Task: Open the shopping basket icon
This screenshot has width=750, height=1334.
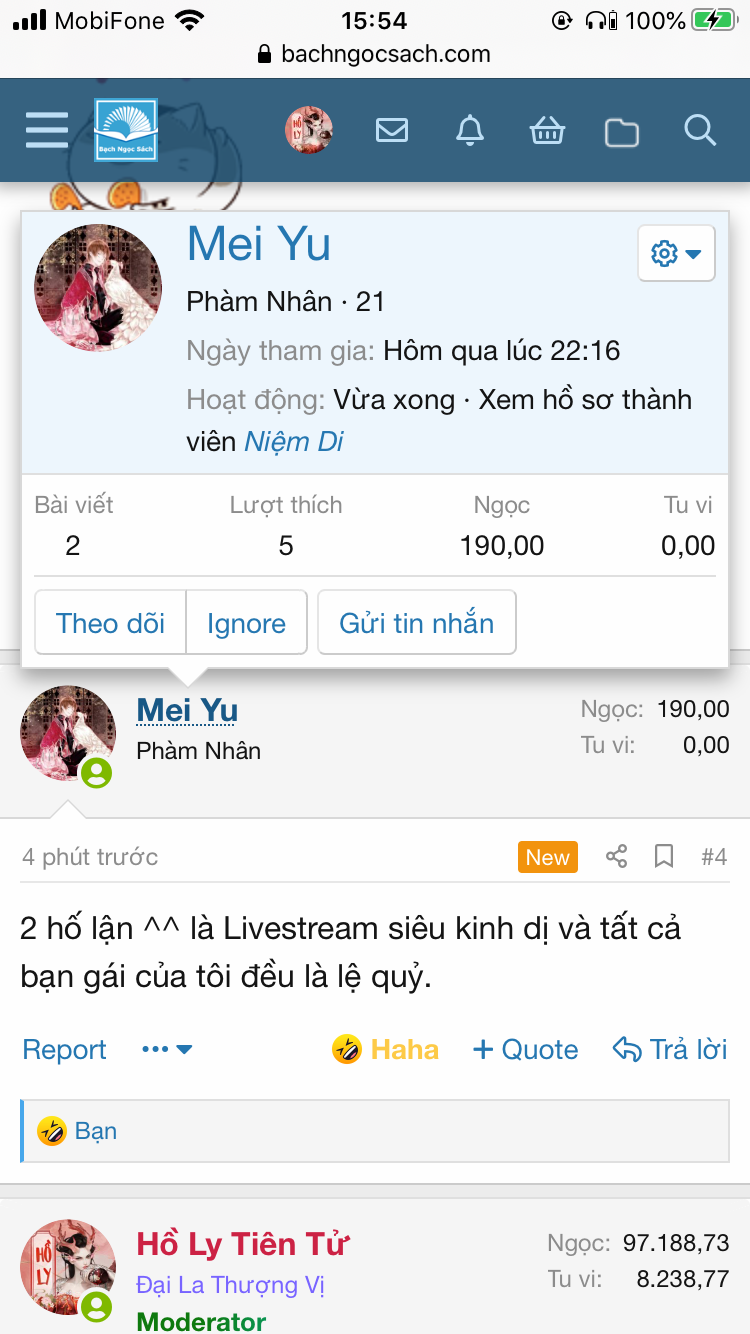Action: coord(547,130)
